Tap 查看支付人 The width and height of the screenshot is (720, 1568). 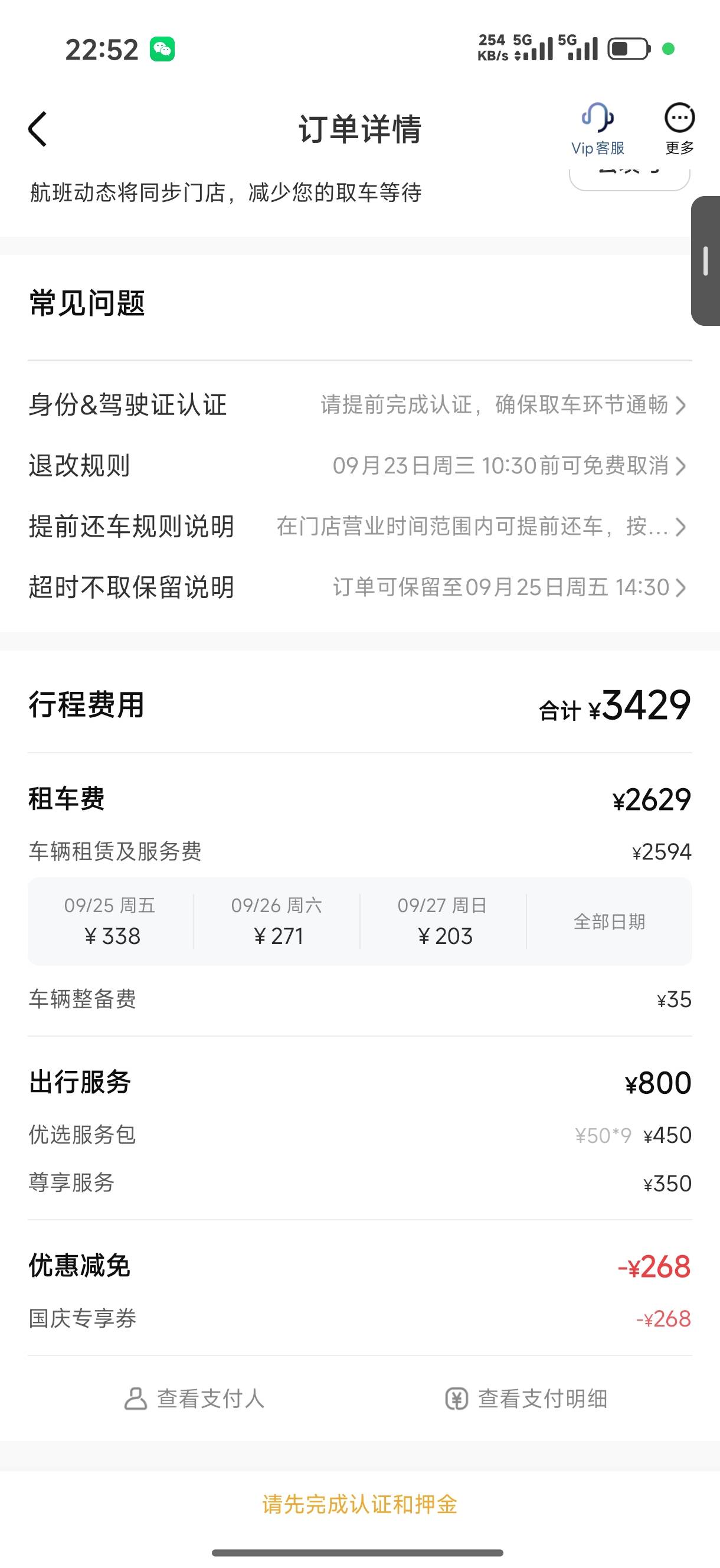(x=194, y=1399)
